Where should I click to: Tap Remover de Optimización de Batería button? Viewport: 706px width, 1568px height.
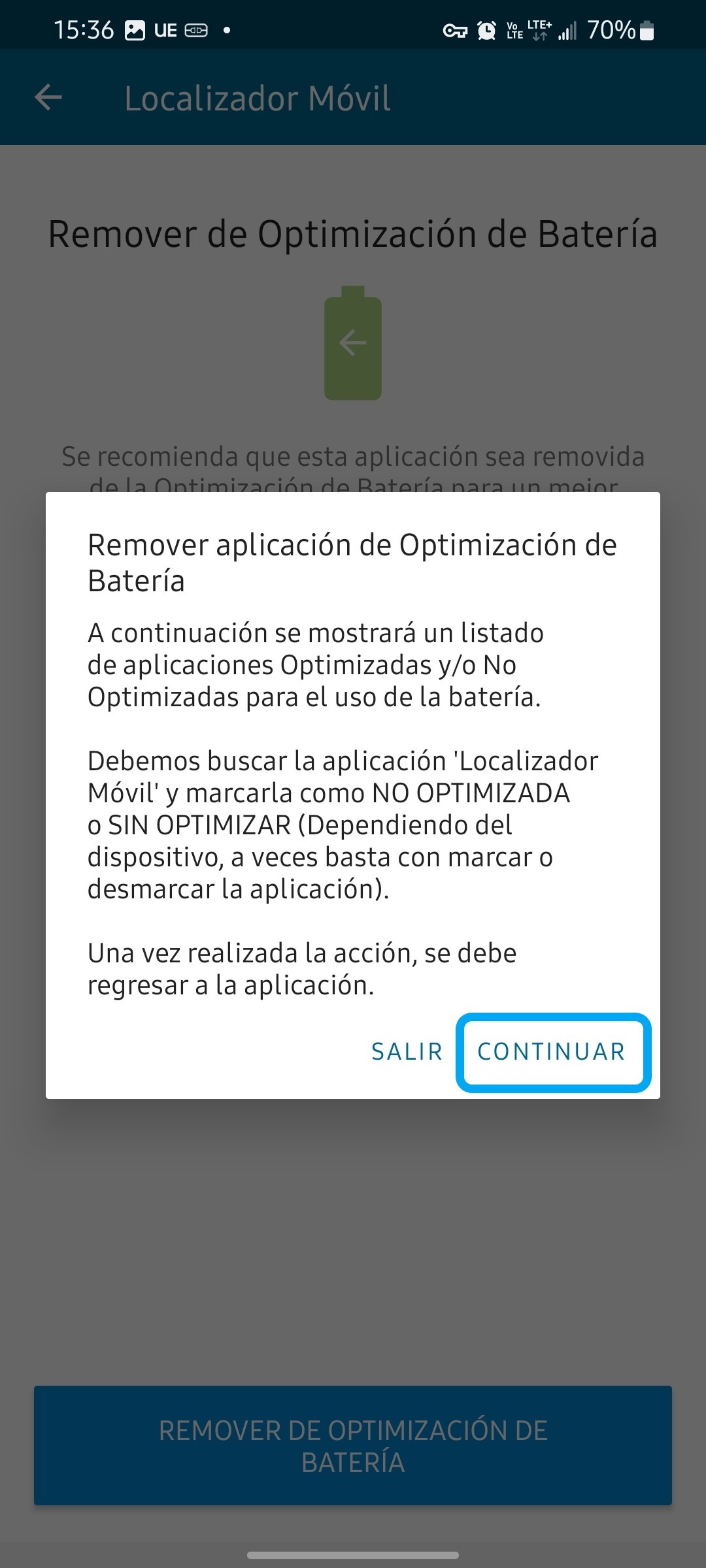[x=353, y=1445]
